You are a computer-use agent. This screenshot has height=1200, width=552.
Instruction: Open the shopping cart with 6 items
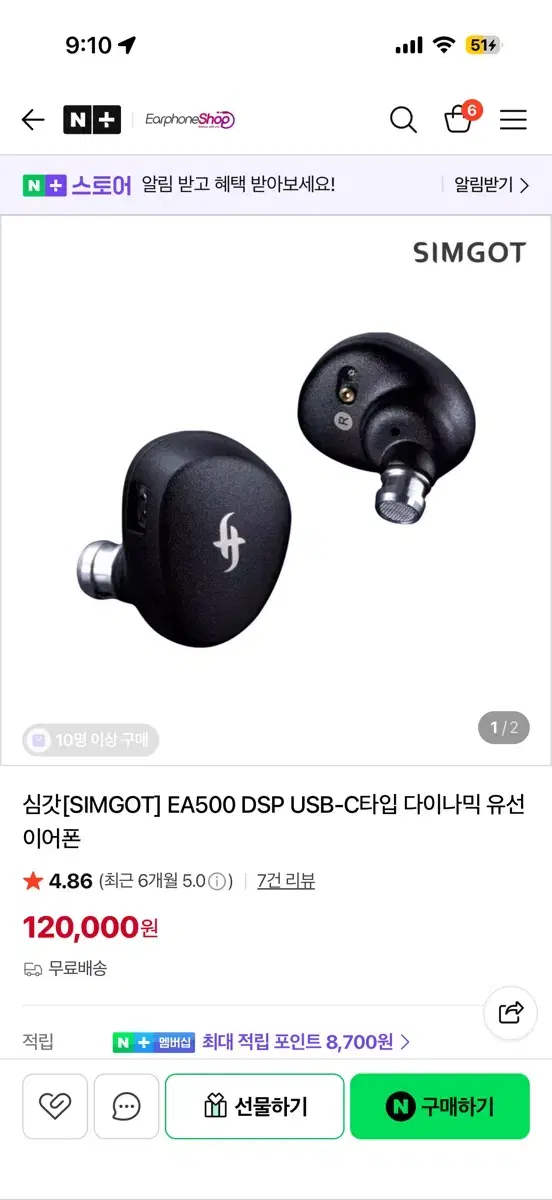point(461,118)
